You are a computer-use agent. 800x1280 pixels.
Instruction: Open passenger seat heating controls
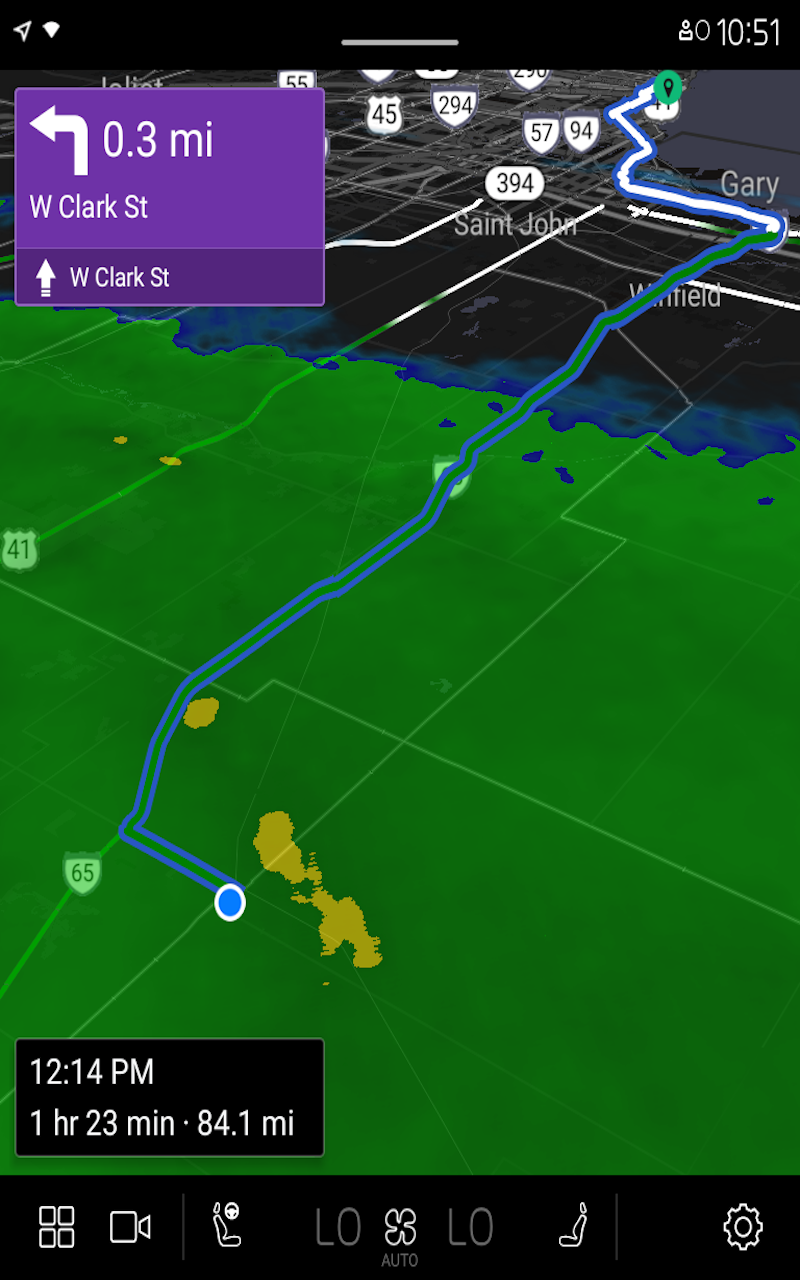click(574, 1225)
